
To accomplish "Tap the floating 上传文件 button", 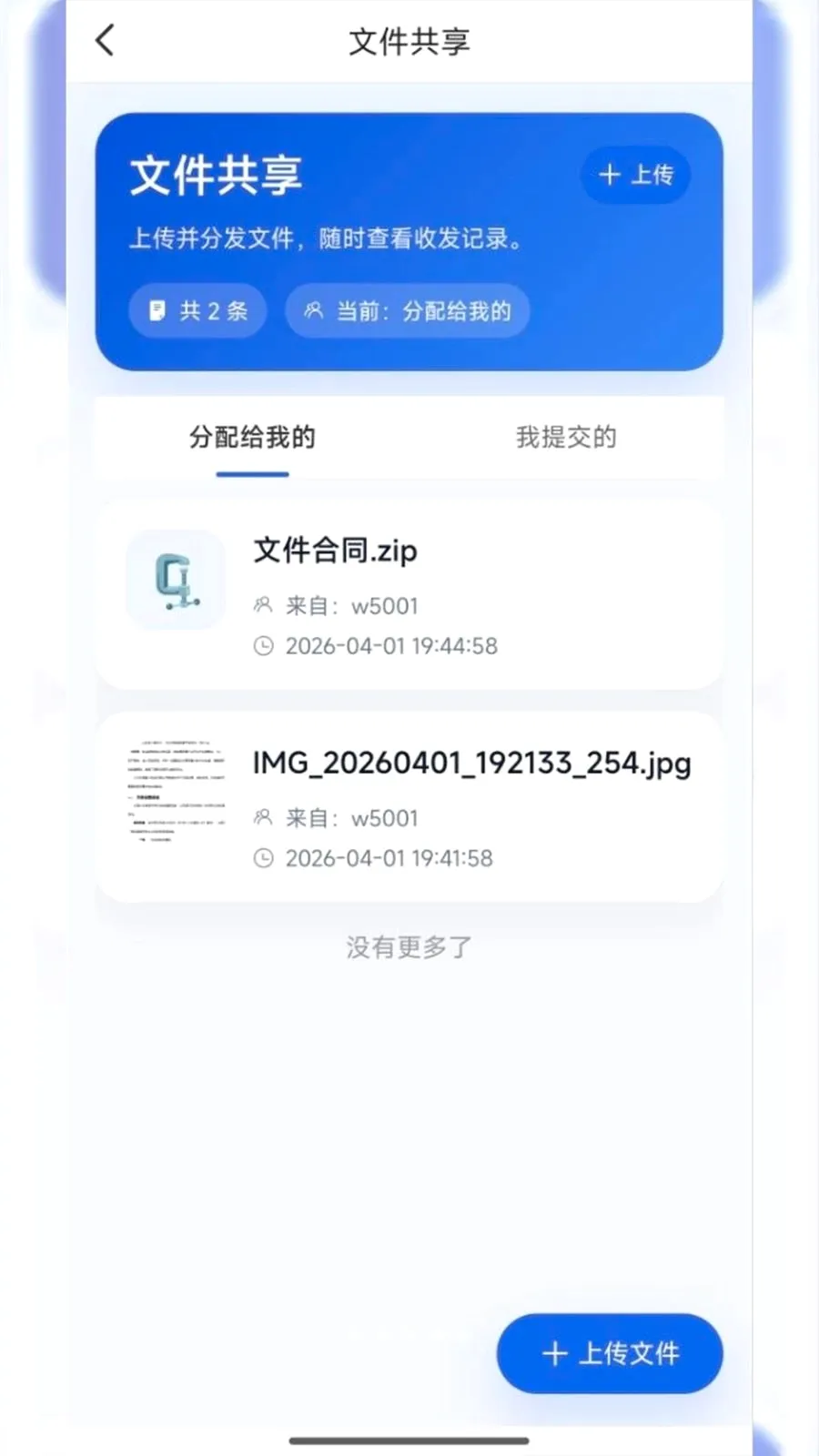I will 610,1353.
